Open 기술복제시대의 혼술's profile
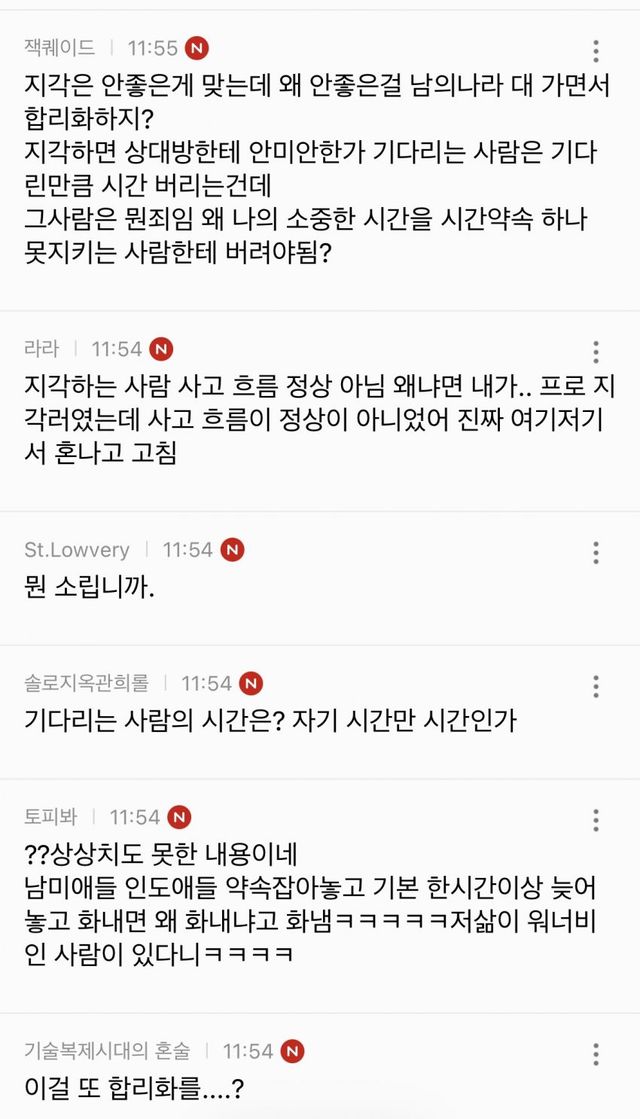The width and height of the screenshot is (640, 1119). (107, 1051)
